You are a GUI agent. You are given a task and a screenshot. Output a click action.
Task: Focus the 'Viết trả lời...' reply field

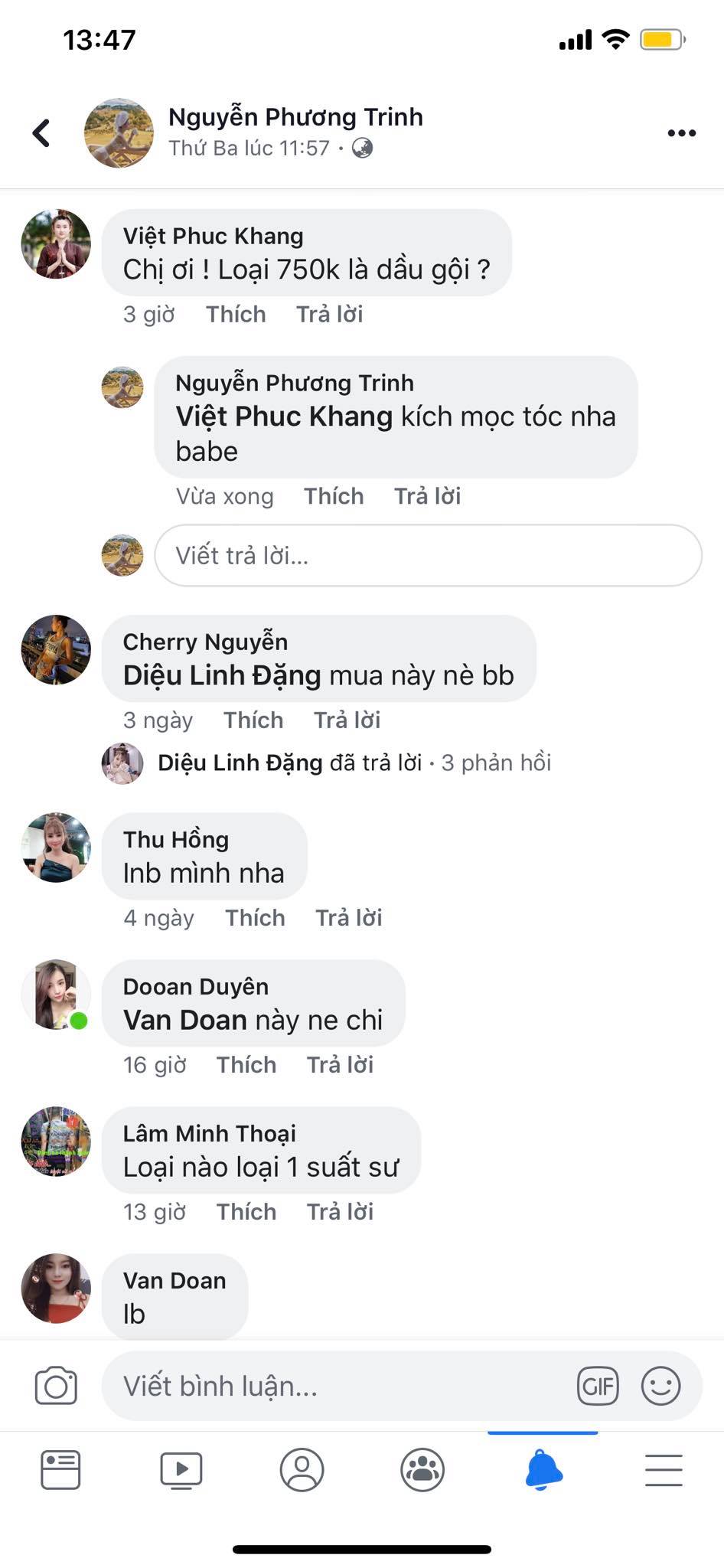(428, 555)
